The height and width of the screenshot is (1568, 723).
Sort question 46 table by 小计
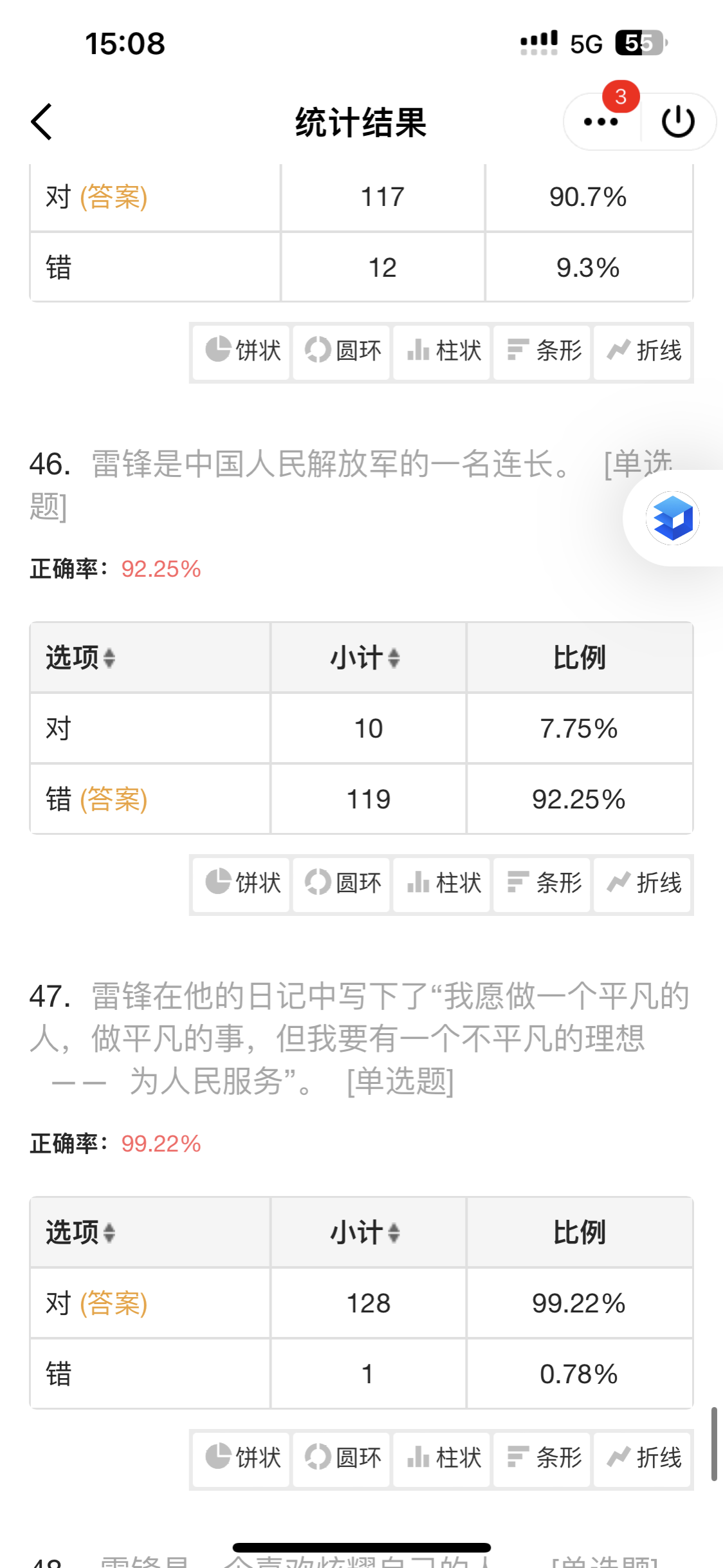[394, 658]
